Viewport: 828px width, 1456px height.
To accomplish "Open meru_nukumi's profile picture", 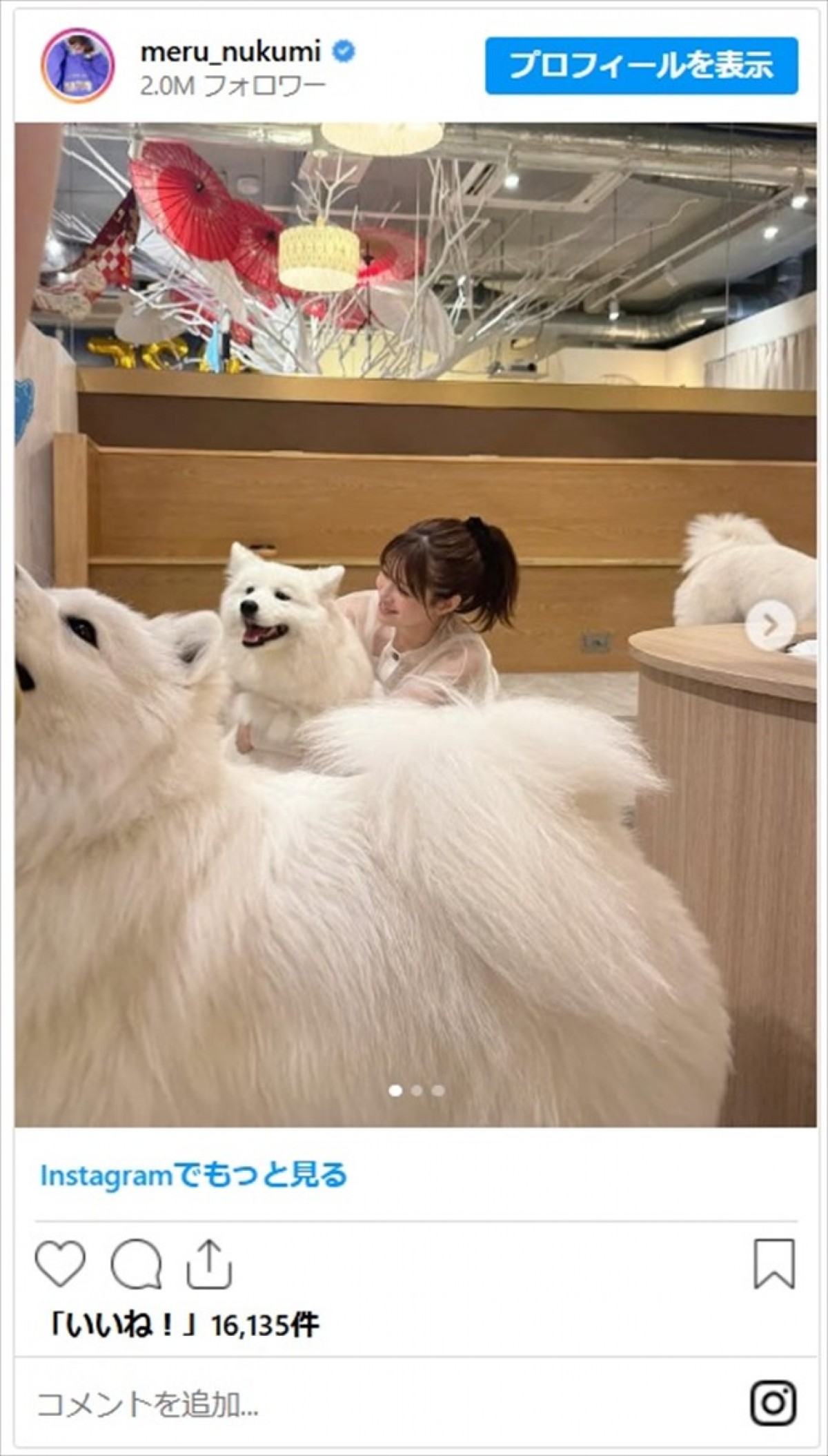I will (x=78, y=66).
